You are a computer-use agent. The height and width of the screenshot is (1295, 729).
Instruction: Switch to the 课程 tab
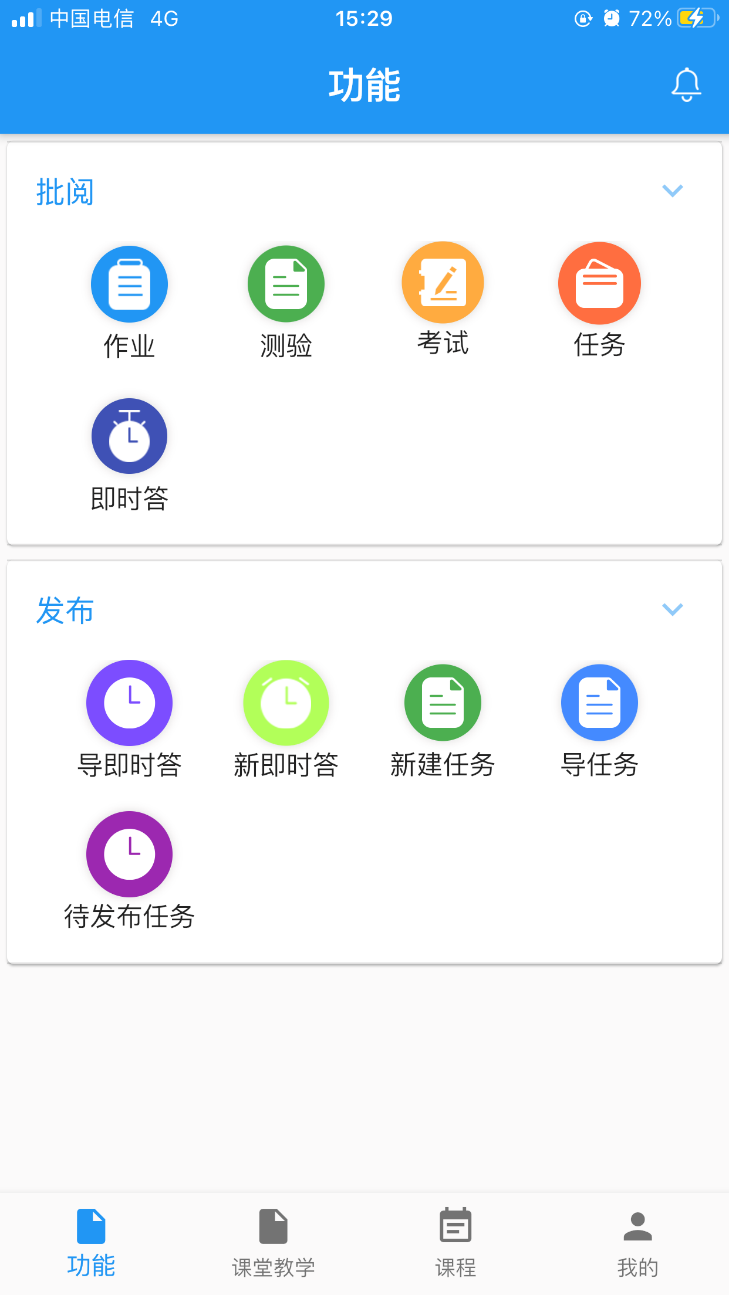[455, 1243]
